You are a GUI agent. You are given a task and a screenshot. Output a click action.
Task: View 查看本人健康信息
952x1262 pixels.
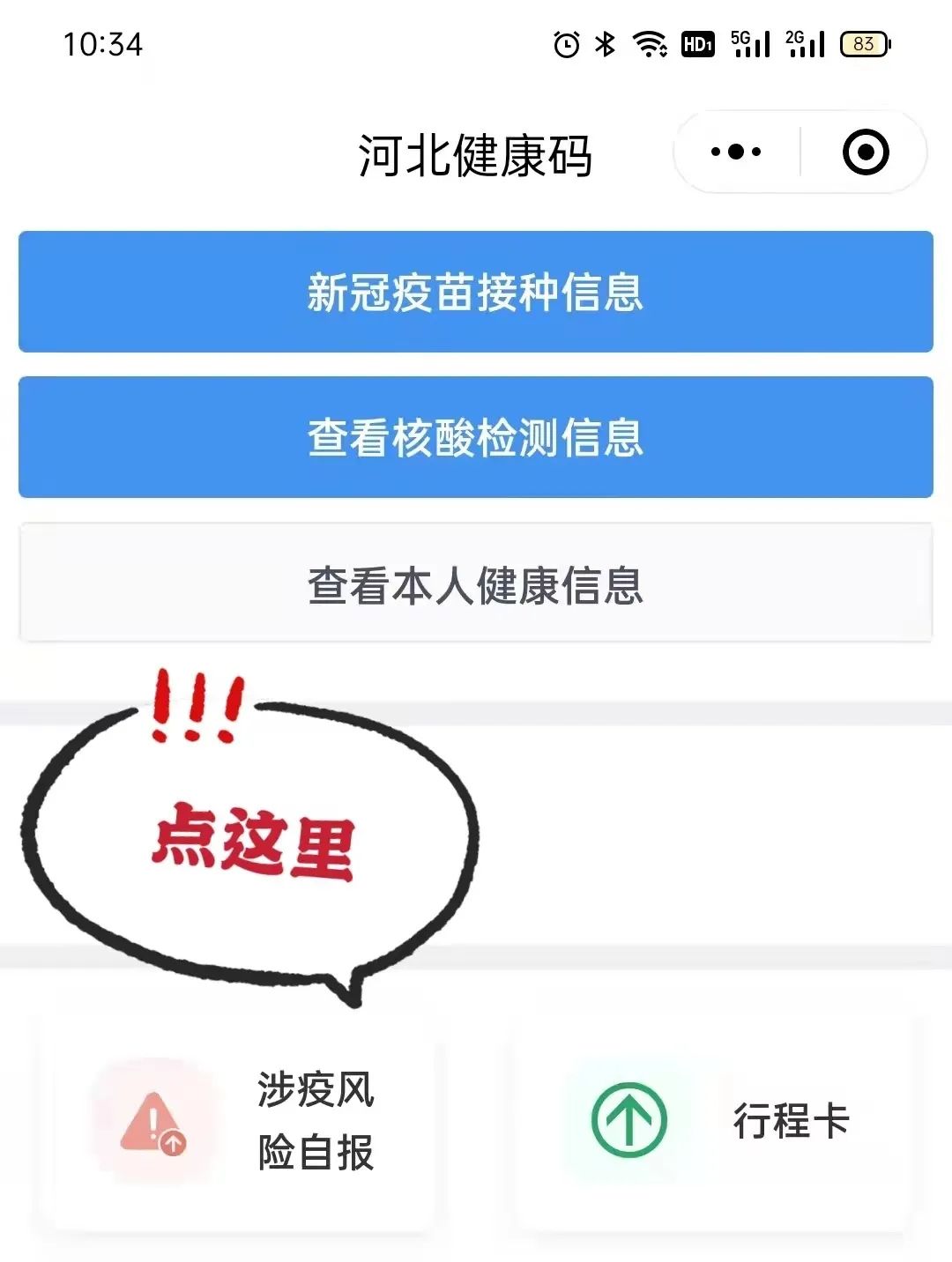[x=476, y=583]
